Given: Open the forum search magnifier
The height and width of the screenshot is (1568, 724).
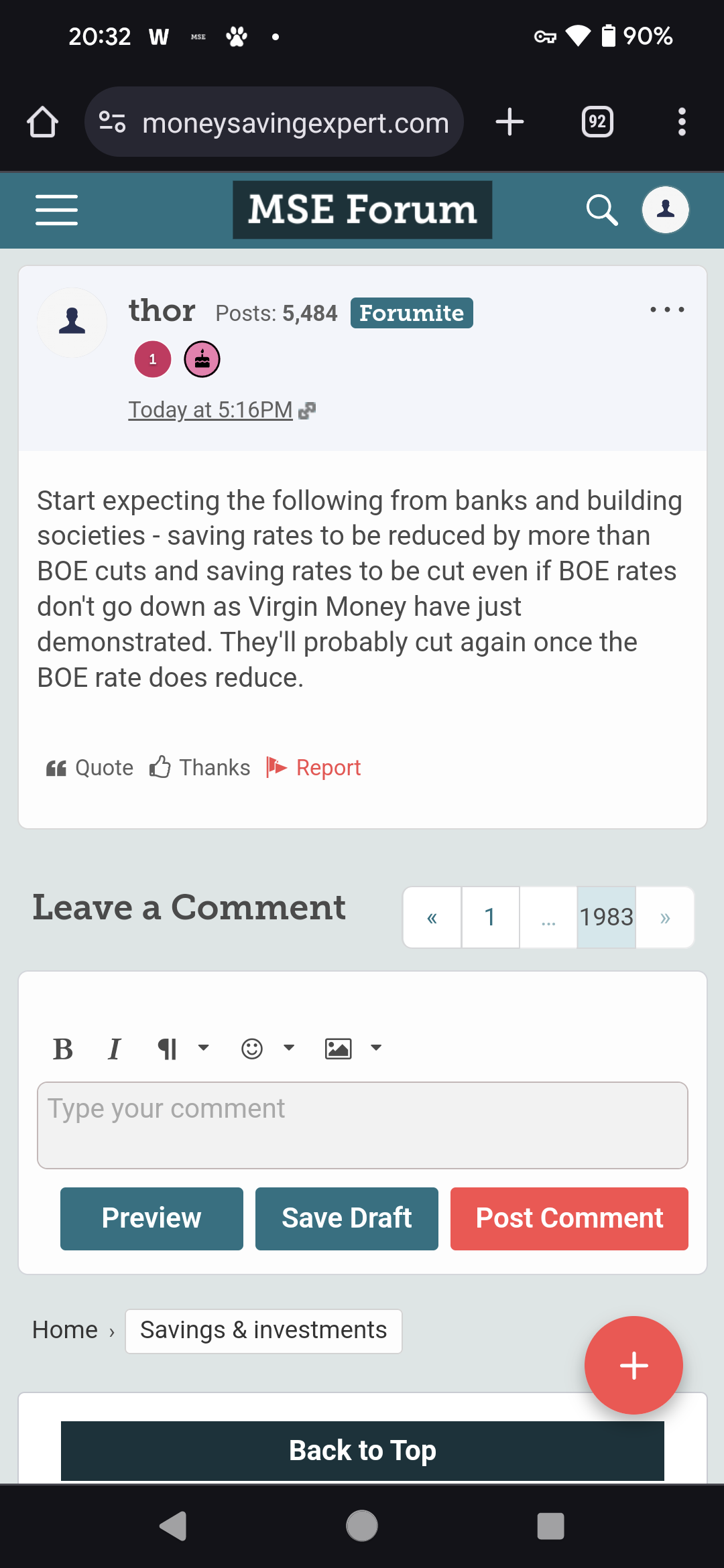Looking at the screenshot, I should 601,210.
